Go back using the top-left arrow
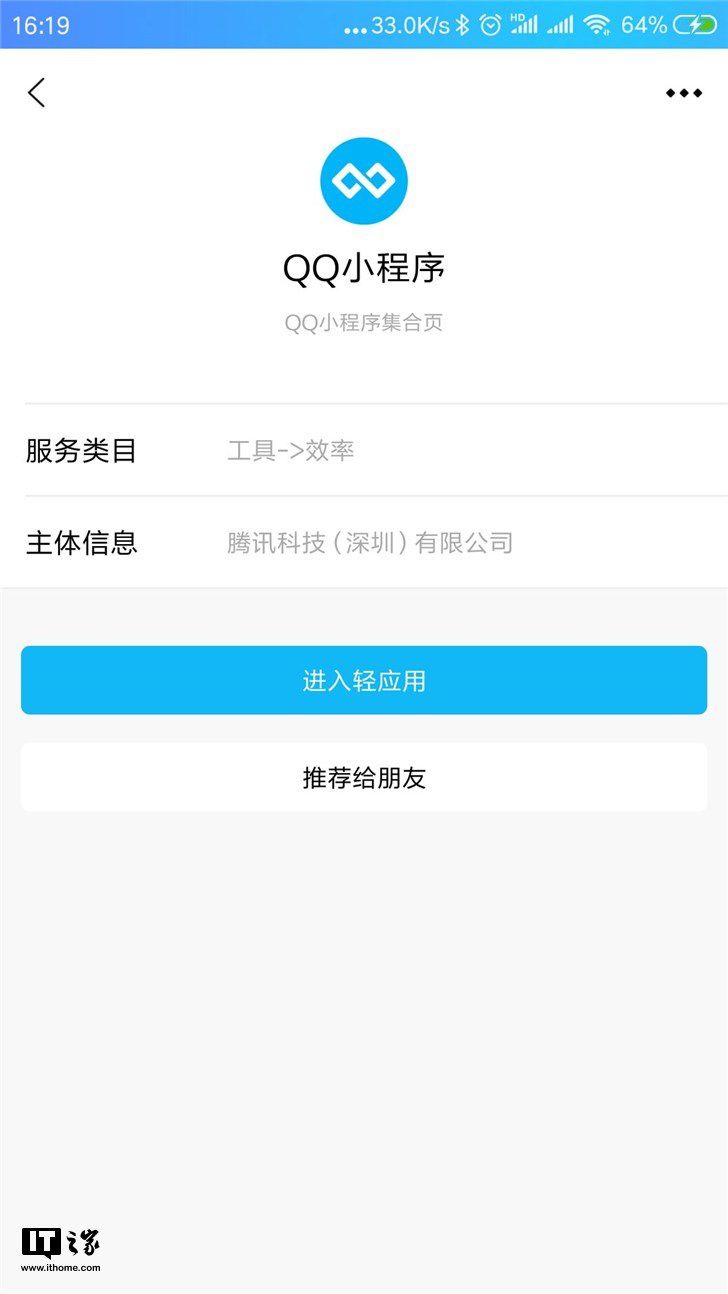This screenshot has height=1294, width=728. pyautogui.click(x=37, y=93)
